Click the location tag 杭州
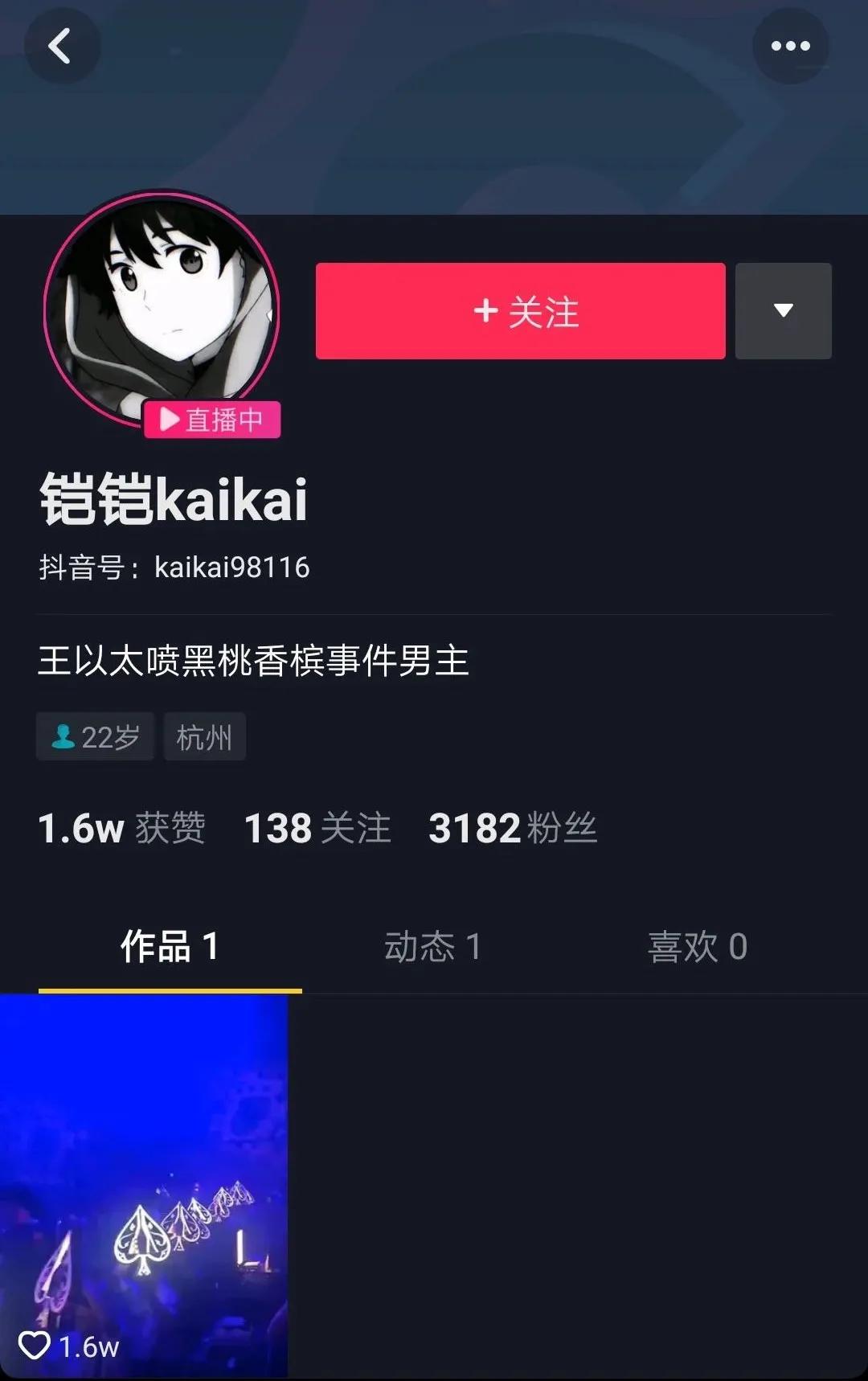868x1381 pixels. (x=204, y=736)
